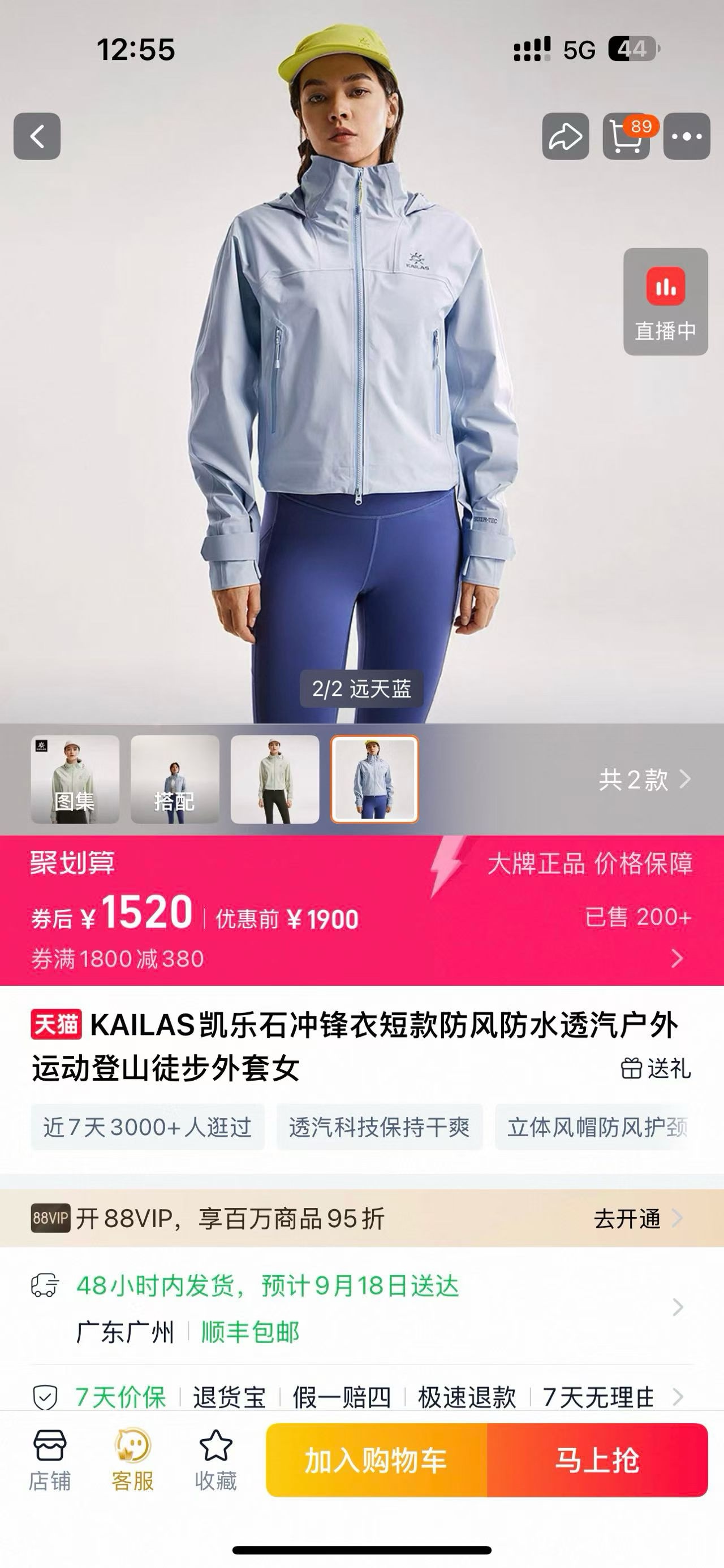Viewport: 724px width, 1568px height.
Task: Add item to 收藏 favorites
Action: [216, 1459]
